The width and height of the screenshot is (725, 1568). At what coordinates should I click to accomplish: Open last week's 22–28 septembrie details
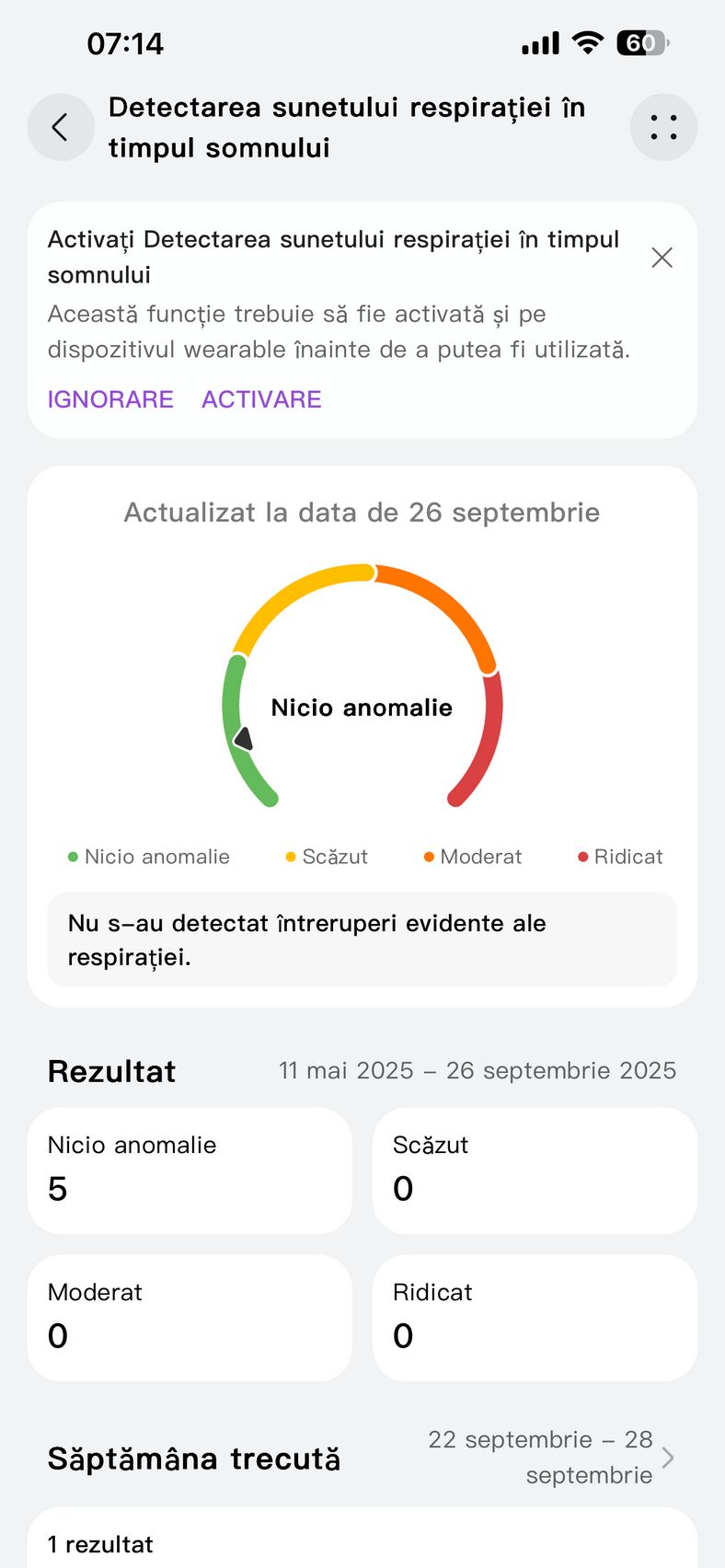(x=667, y=1458)
